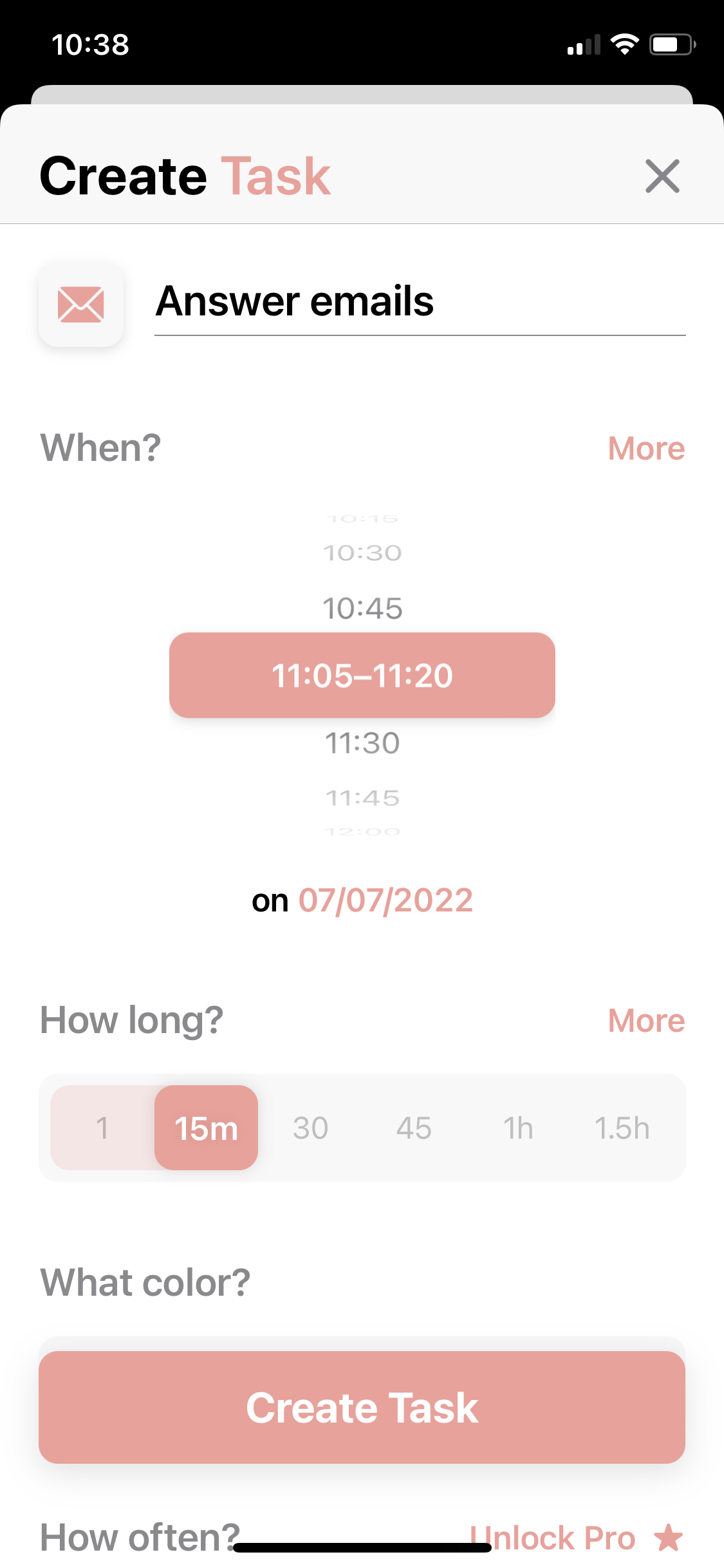Screen dimensions: 724x1568
Task: Pick 10:30 in the time wheel
Action: (362, 552)
